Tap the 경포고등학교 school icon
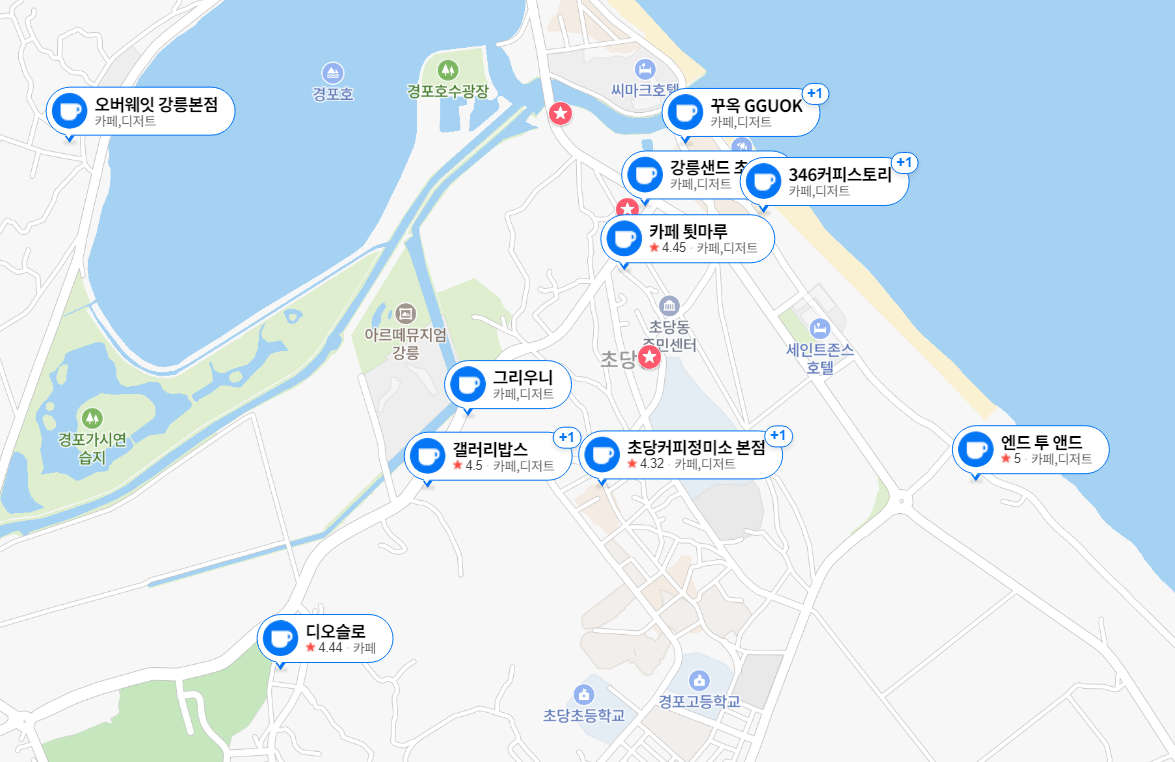The height and width of the screenshot is (762, 1175). coord(698,681)
